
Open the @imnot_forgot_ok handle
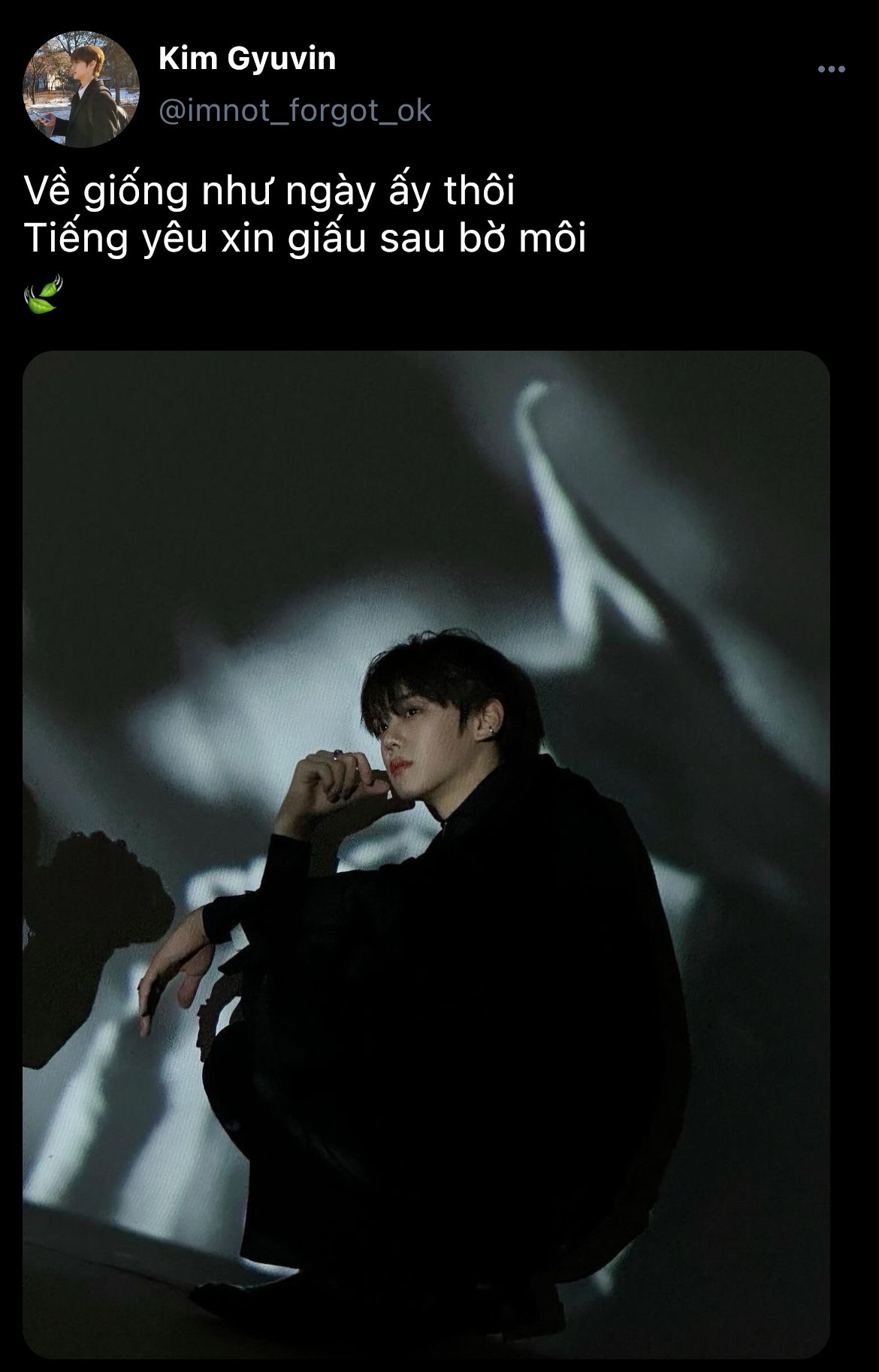coord(295,111)
